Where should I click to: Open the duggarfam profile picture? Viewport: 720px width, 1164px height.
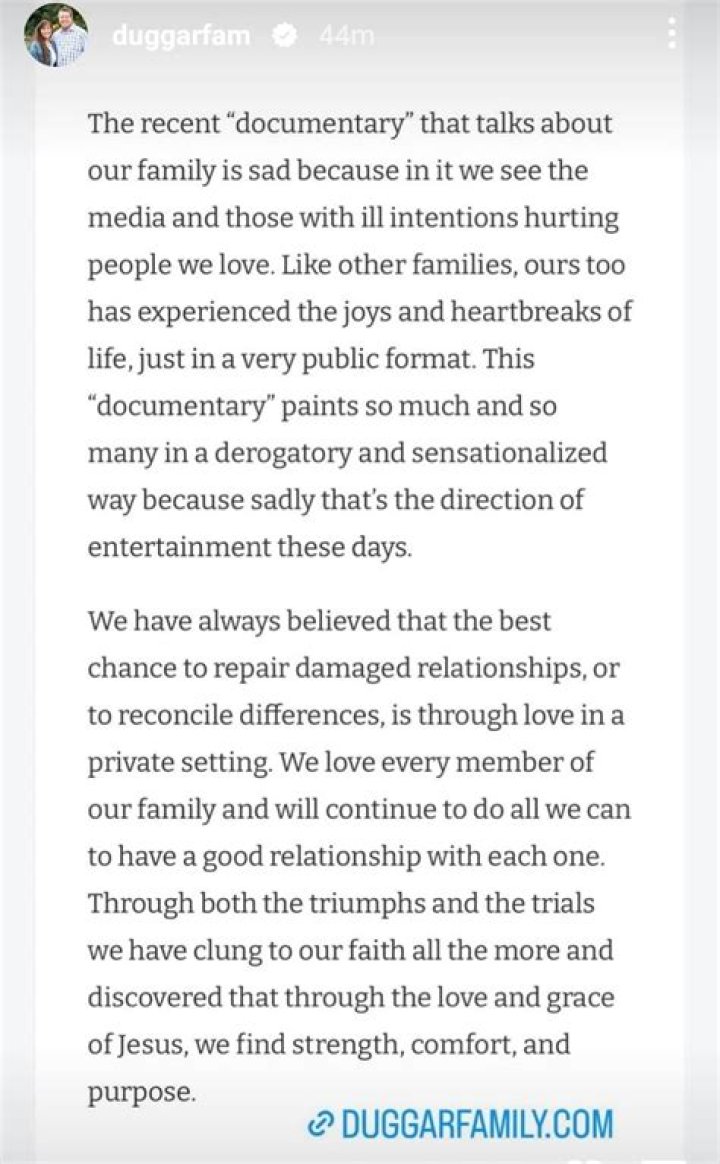pos(55,35)
